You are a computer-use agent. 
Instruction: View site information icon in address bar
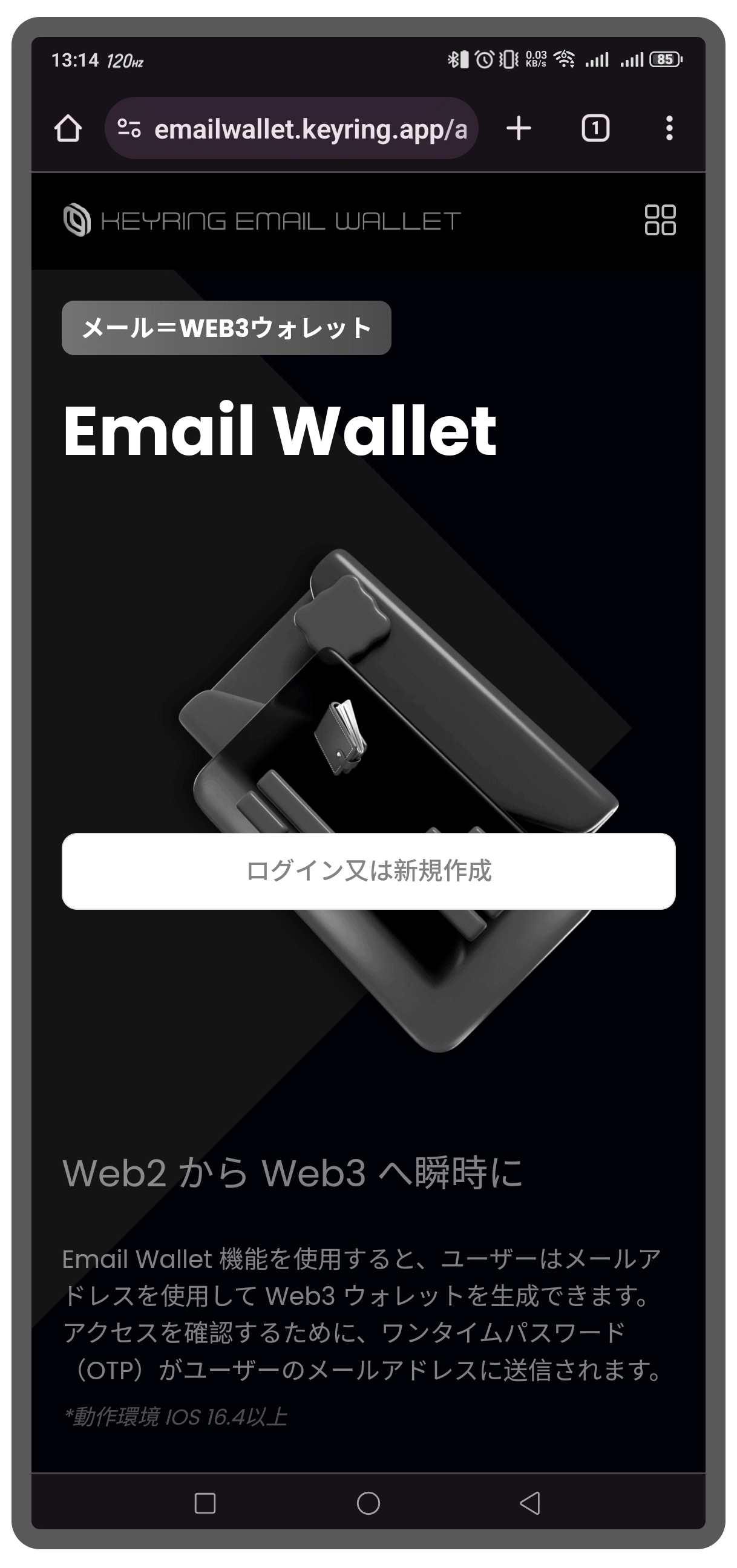point(128,128)
